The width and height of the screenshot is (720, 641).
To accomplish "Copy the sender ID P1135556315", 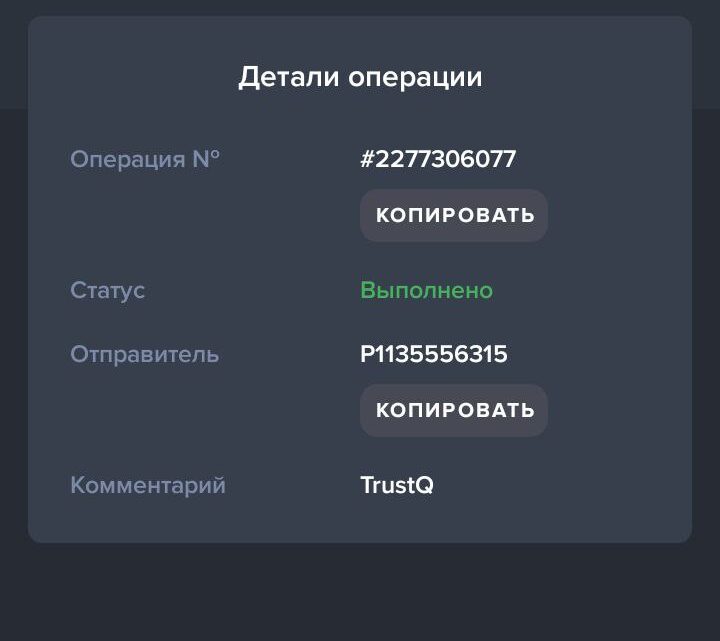I will click(454, 410).
